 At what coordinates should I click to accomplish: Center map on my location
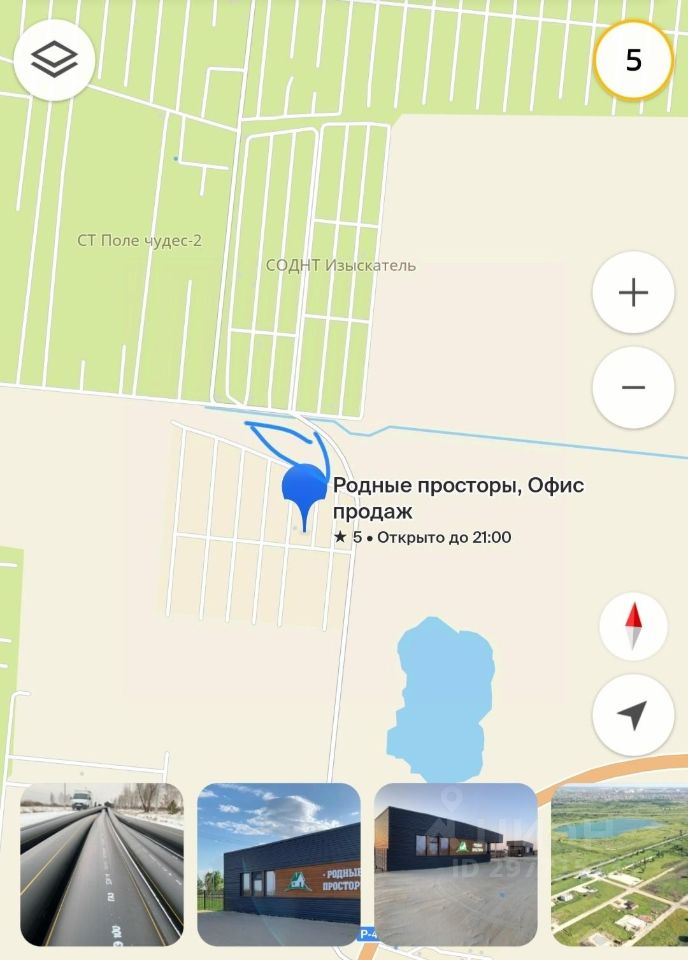[x=633, y=714]
